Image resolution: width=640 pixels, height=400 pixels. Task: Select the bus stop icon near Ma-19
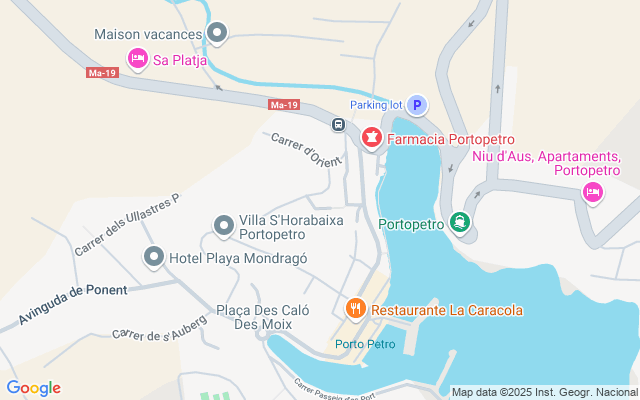338,125
